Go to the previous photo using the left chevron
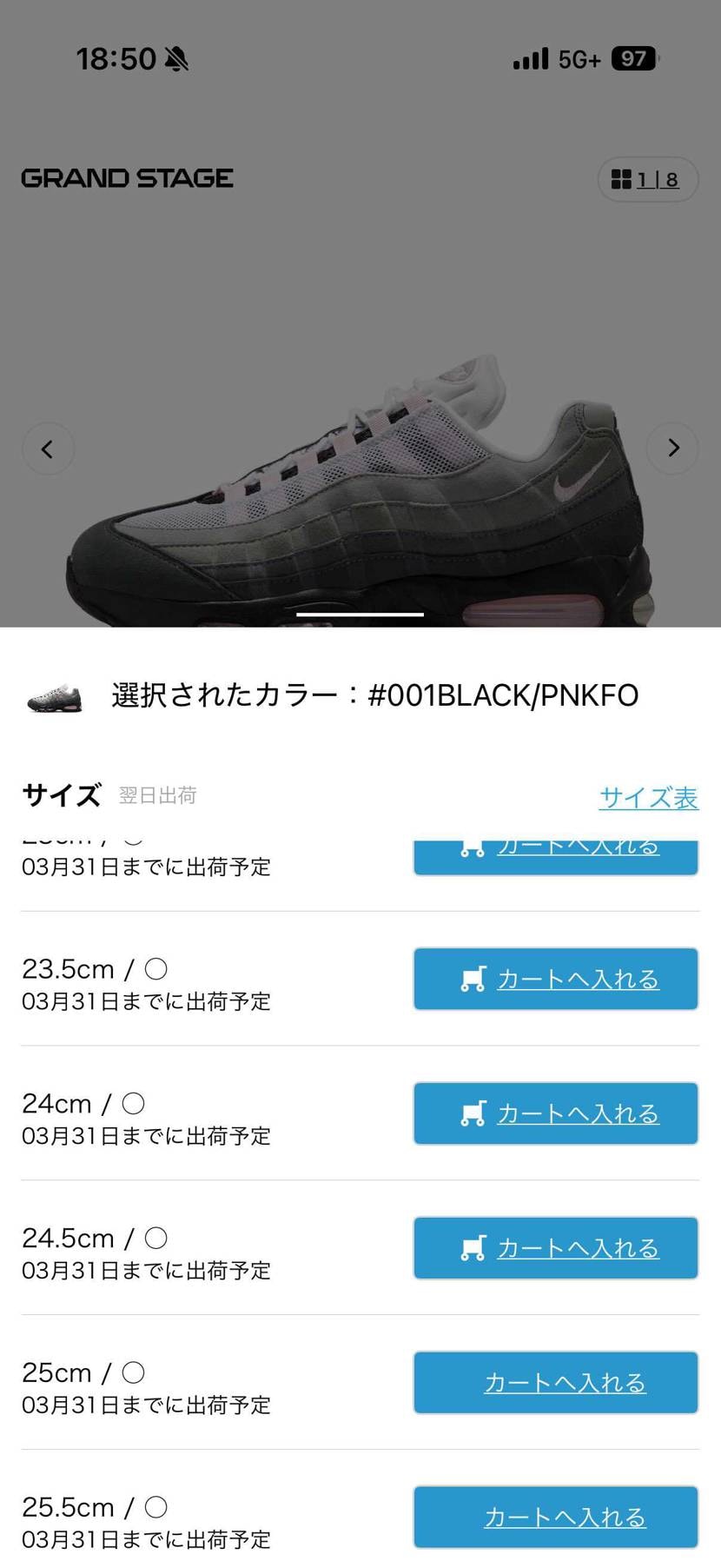The width and height of the screenshot is (721, 1568). point(49,448)
